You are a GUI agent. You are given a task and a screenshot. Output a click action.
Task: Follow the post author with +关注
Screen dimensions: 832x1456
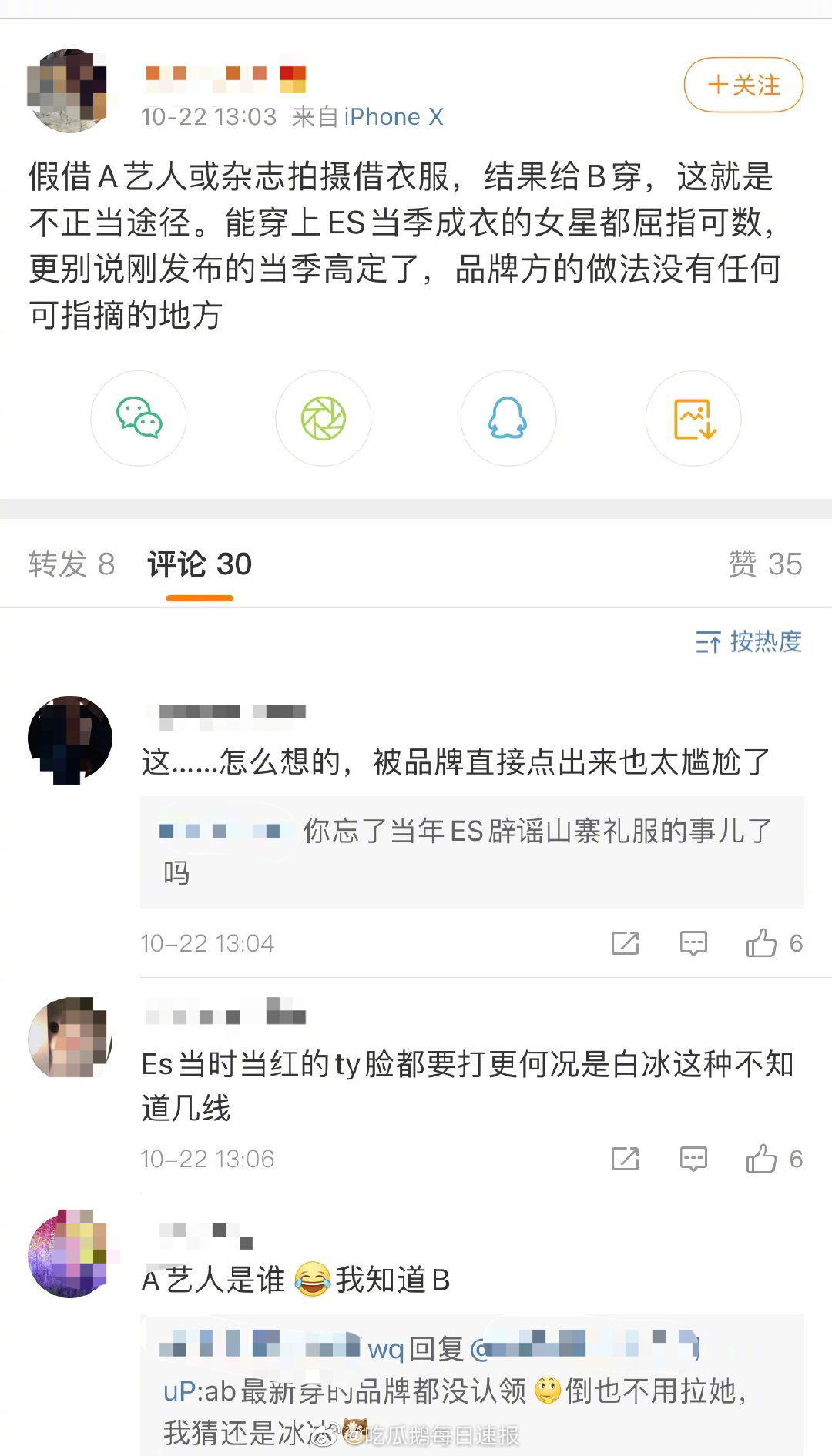743,85
